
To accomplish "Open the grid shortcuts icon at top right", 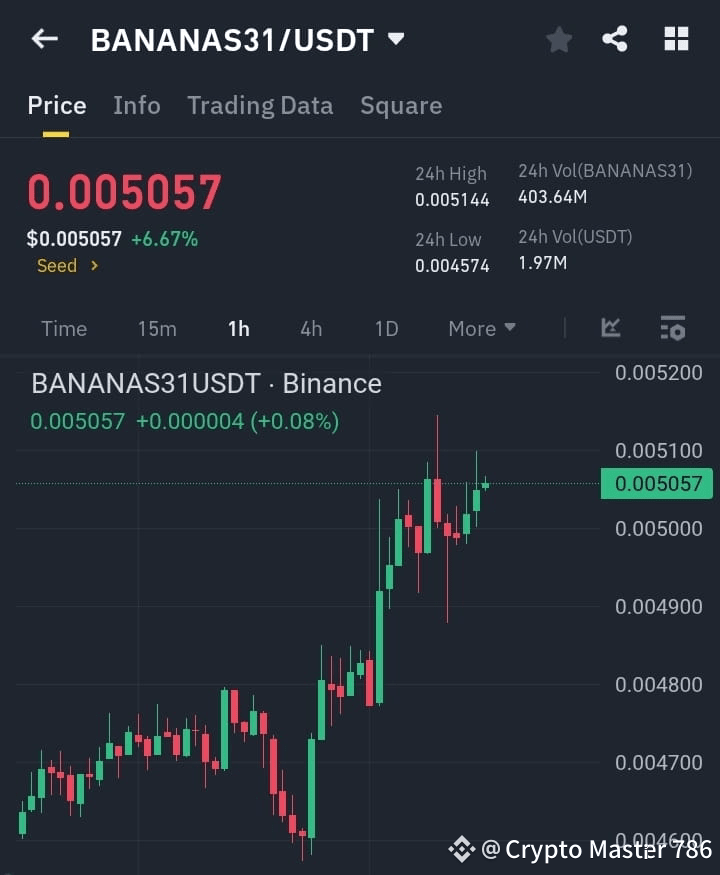I will click(x=676, y=39).
